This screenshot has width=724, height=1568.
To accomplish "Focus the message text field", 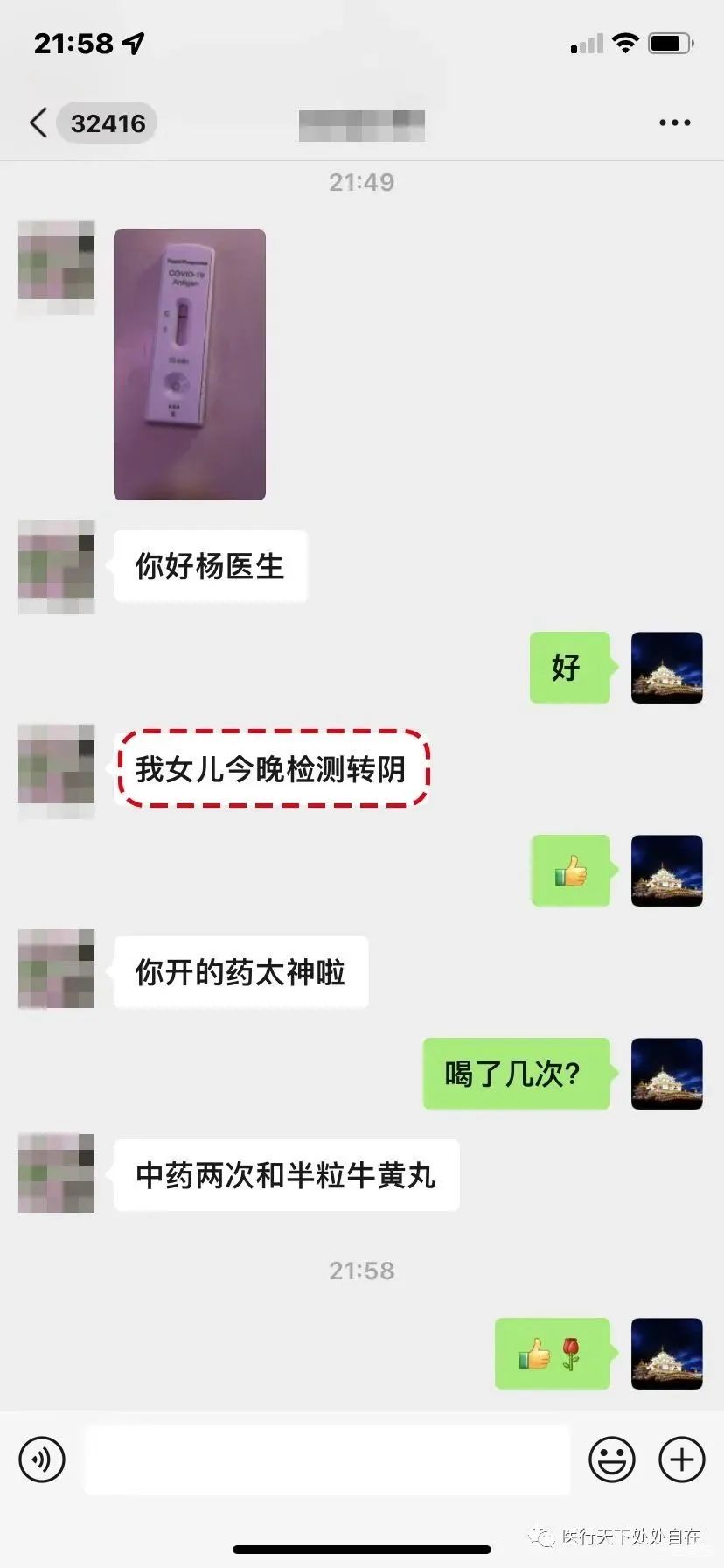I will tap(327, 1459).
